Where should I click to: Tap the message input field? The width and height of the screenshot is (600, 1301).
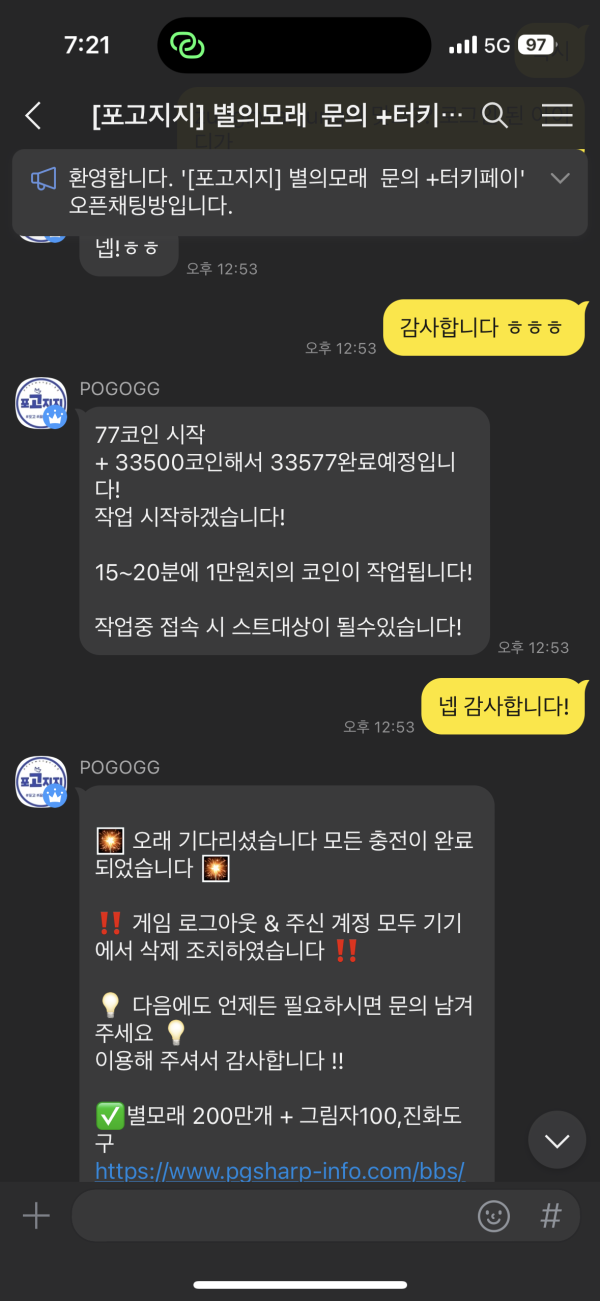(270, 1216)
